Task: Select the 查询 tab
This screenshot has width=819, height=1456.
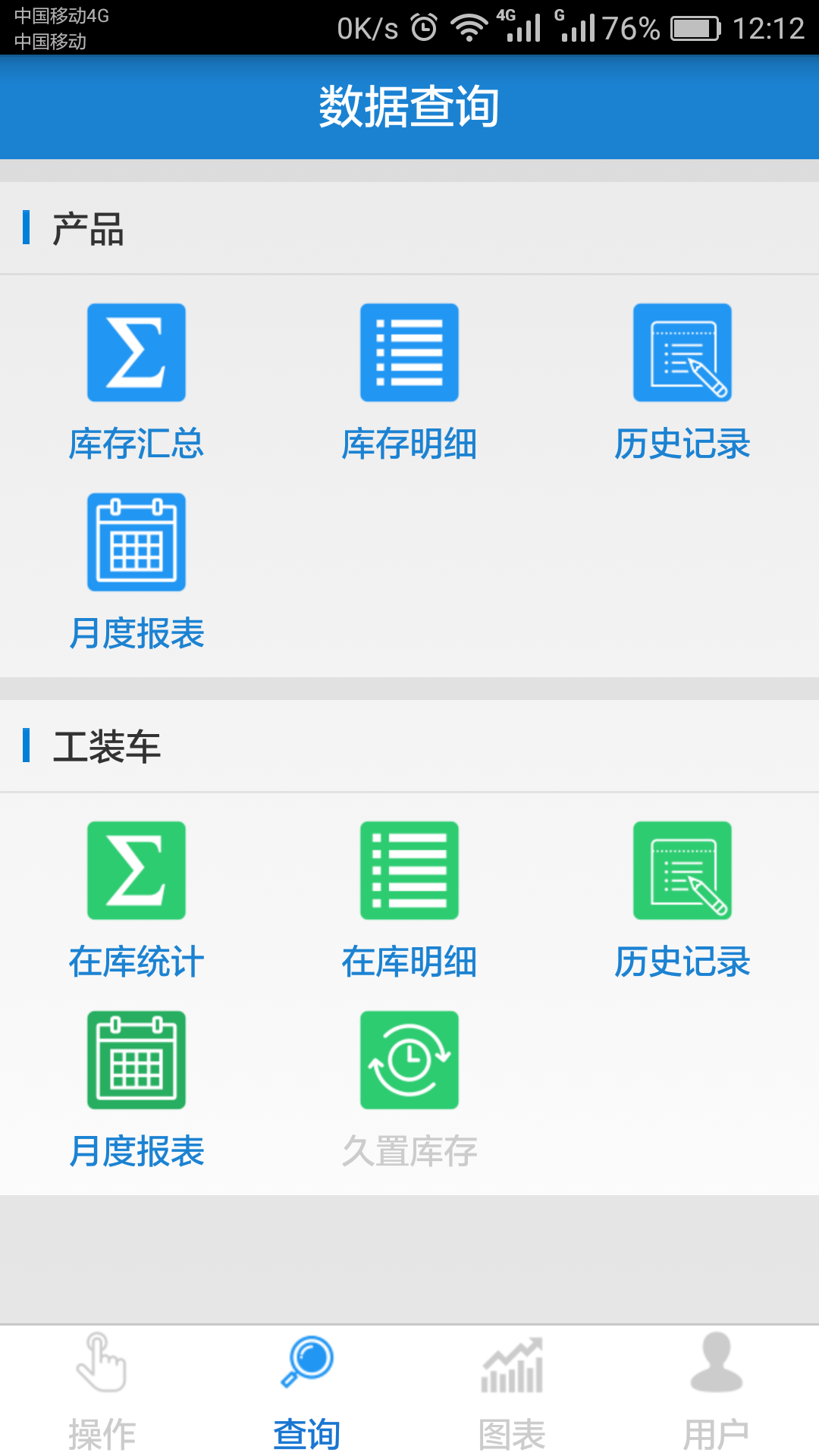Action: (307, 1391)
